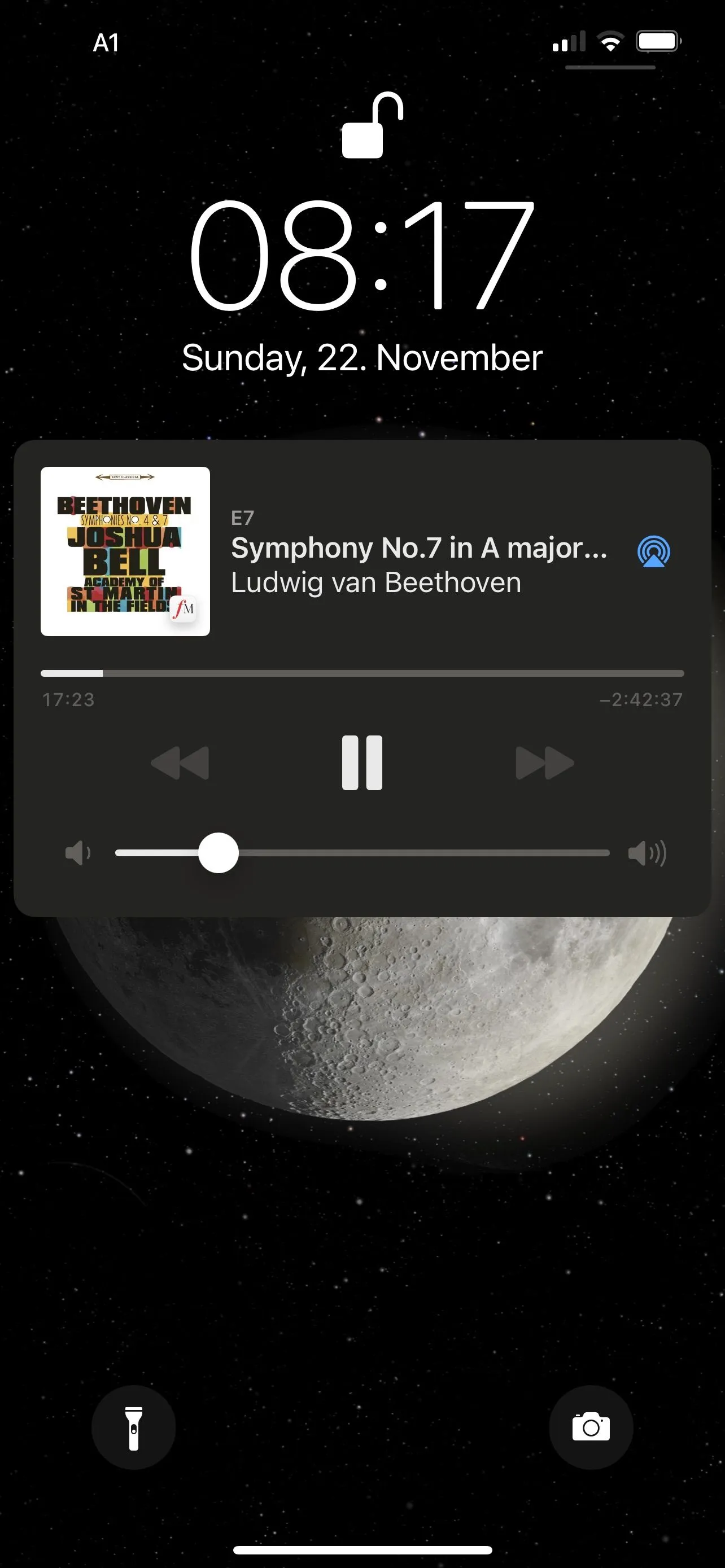Launch the camera from the lock screen
Screen dimensions: 725x1568
(591, 1427)
